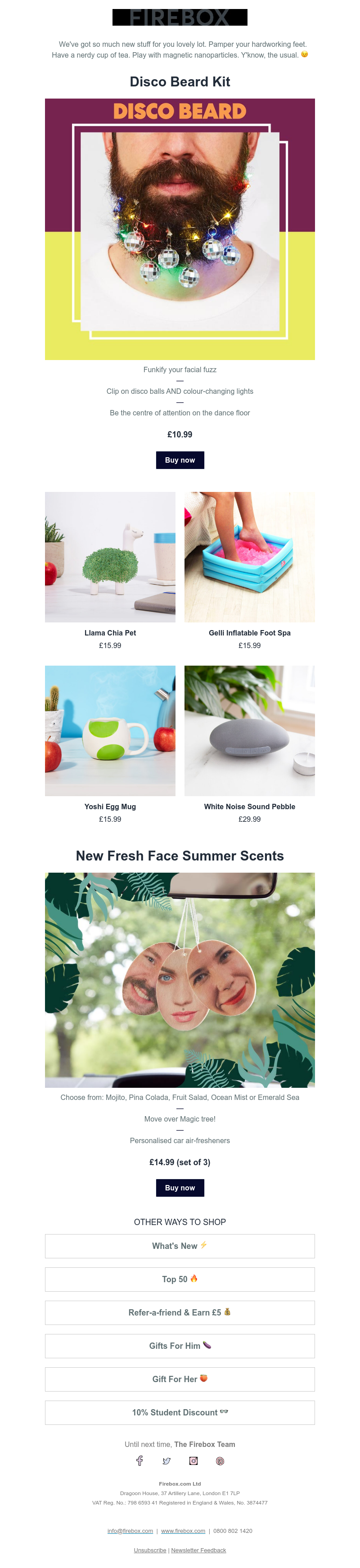Visit the www.firebox.com link
Image resolution: width=360 pixels, height=1568 pixels.
click(x=183, y=1531)
